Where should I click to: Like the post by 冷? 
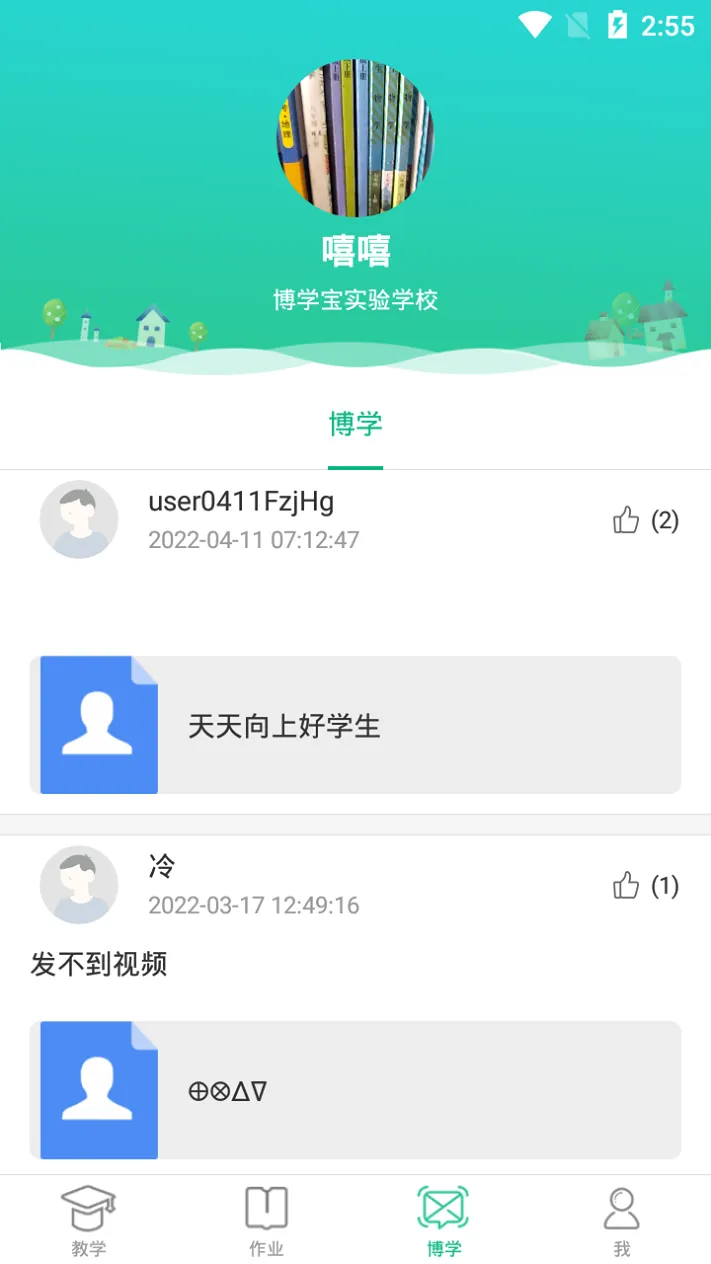(x=627, y=886)
